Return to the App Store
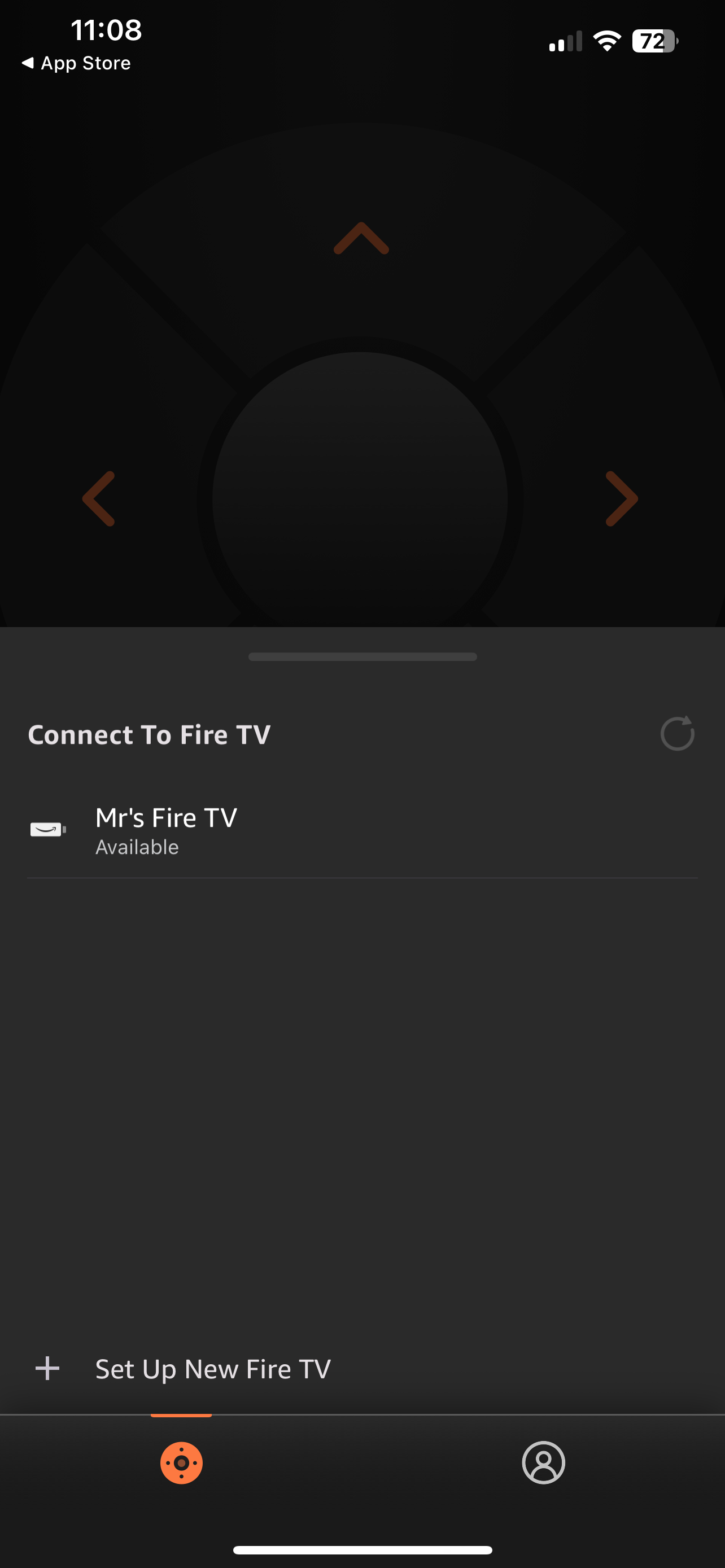 pos(76,63)
